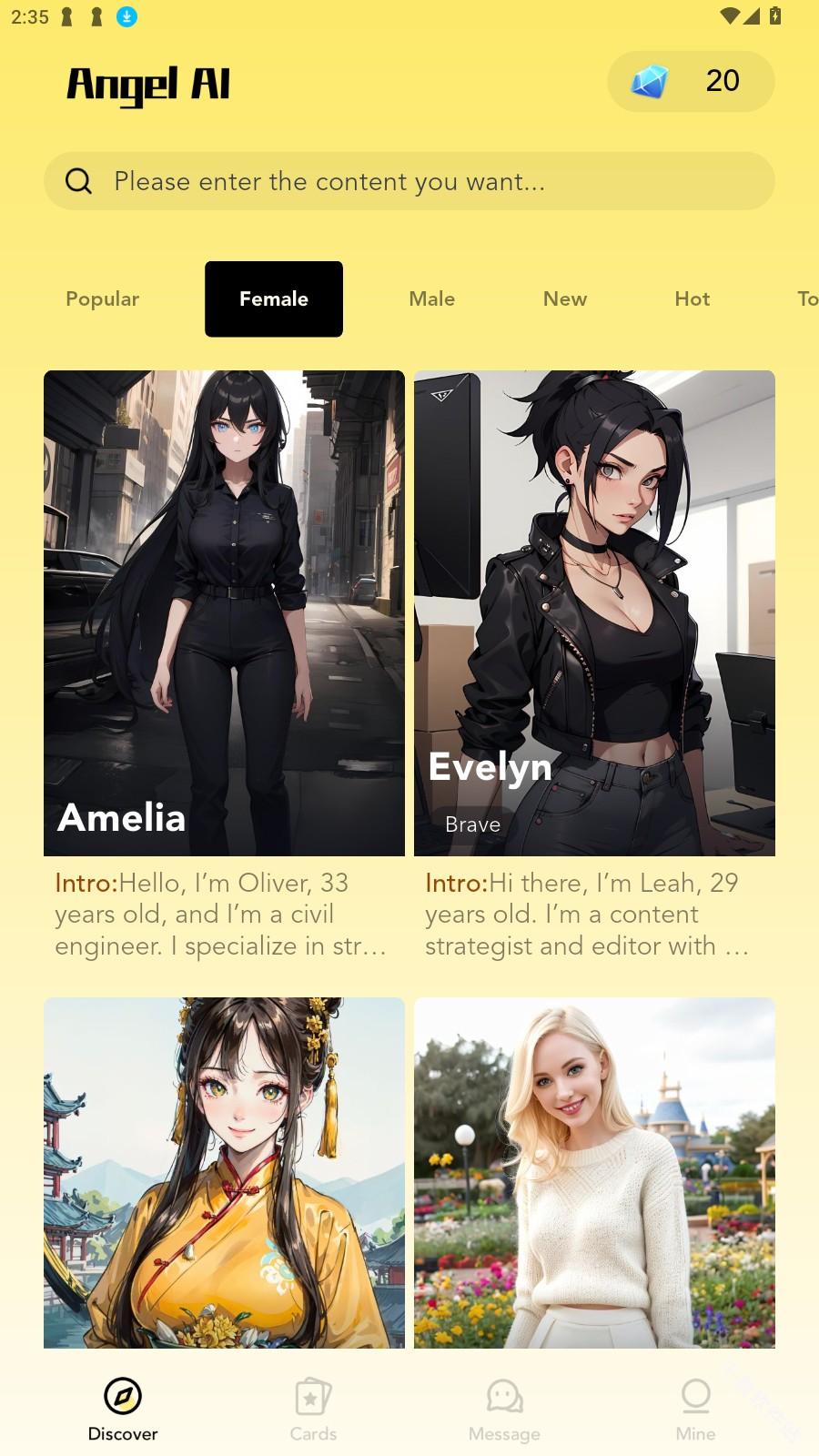Image resolution: width=819 pixels, height=1456 pixels.
Task: Open Messages using the chat bubble icon
Action: coord(504,1395)
